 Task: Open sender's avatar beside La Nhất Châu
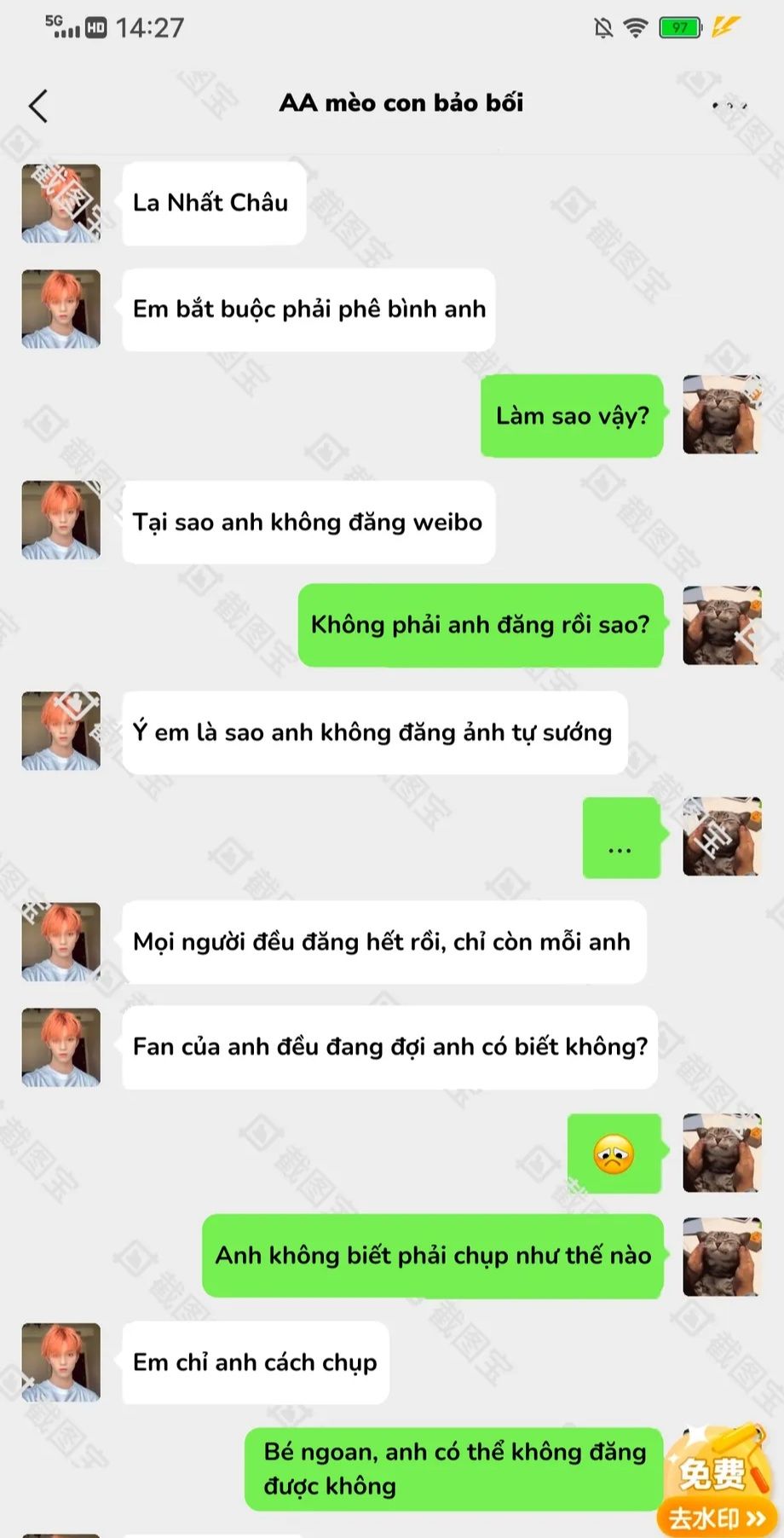61,204
